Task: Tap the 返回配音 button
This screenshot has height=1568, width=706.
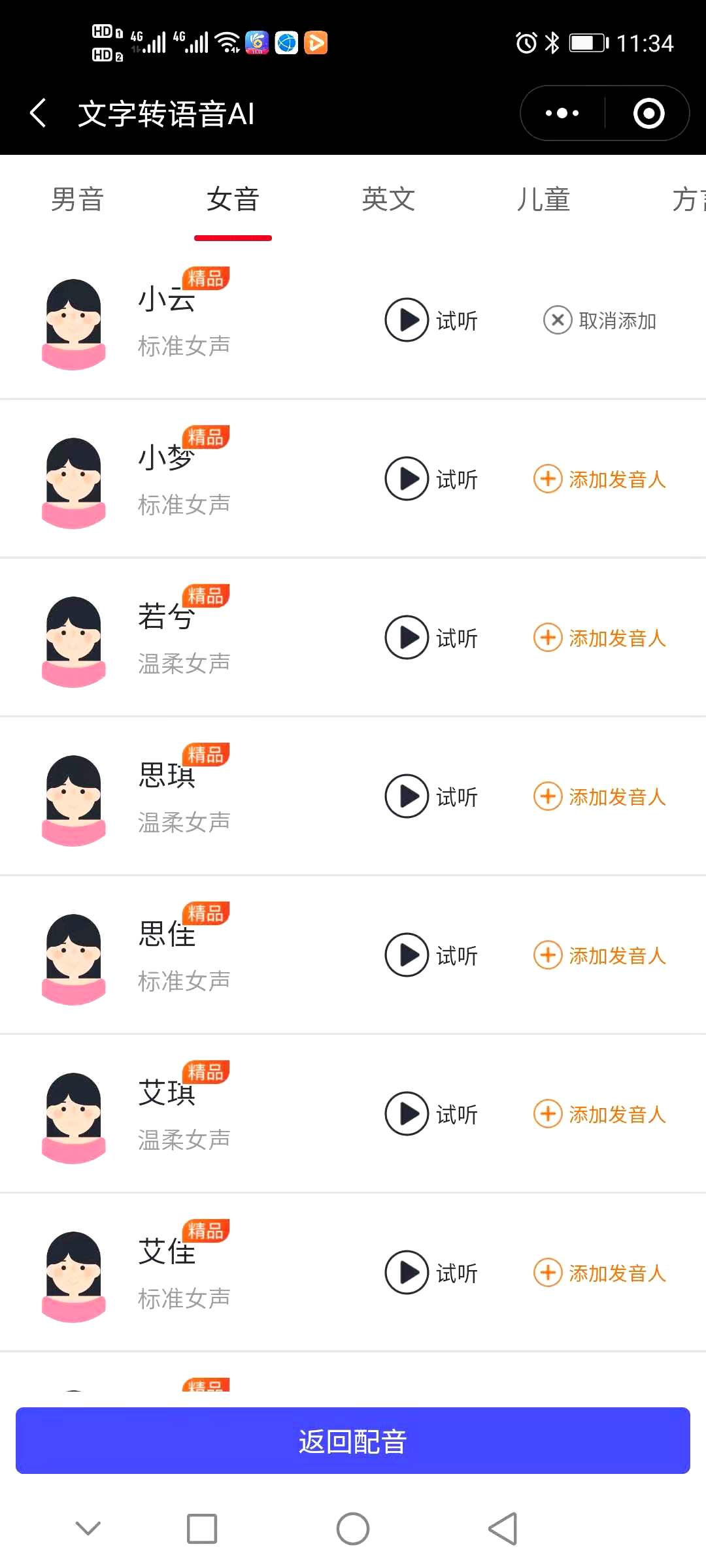Action: (353, 1441)
